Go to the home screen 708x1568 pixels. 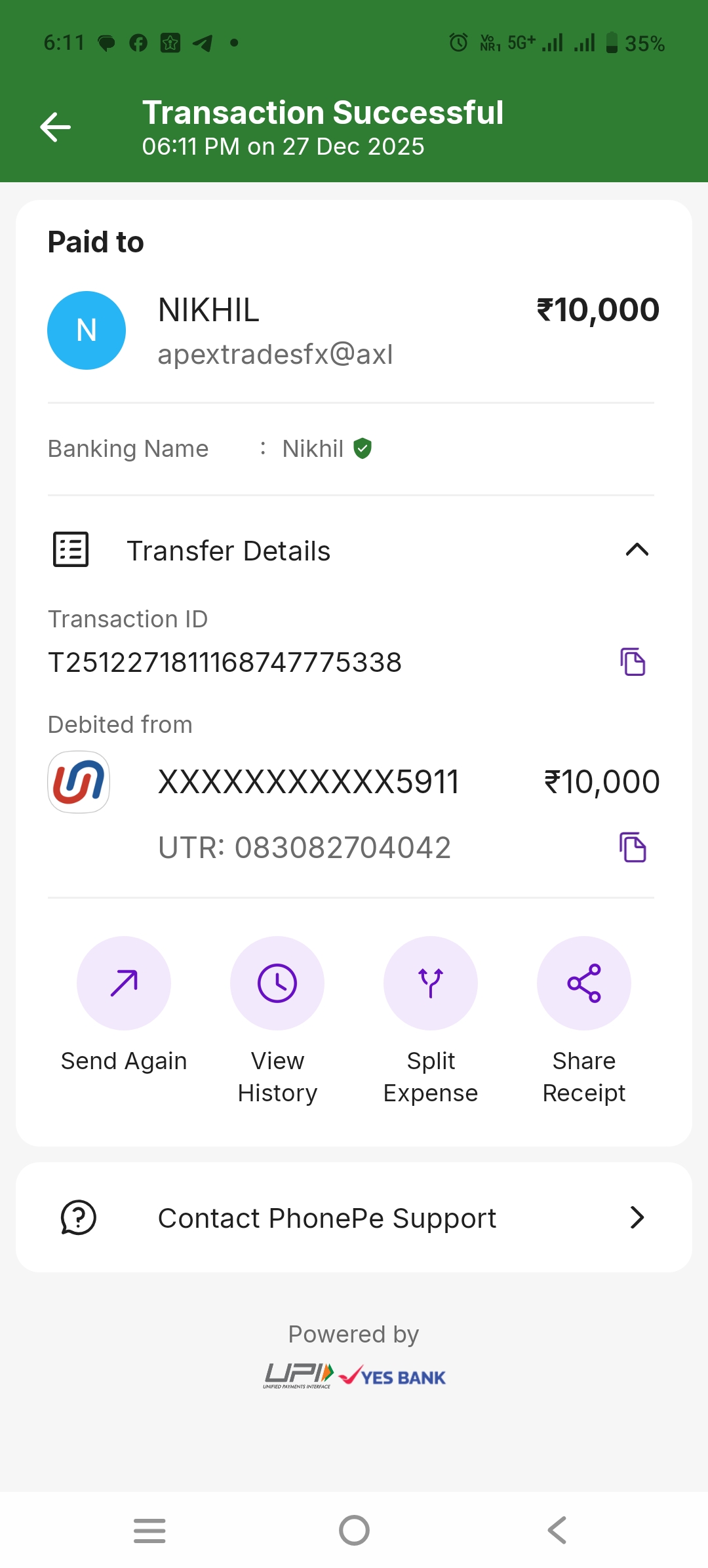(x=354, y=1531)
